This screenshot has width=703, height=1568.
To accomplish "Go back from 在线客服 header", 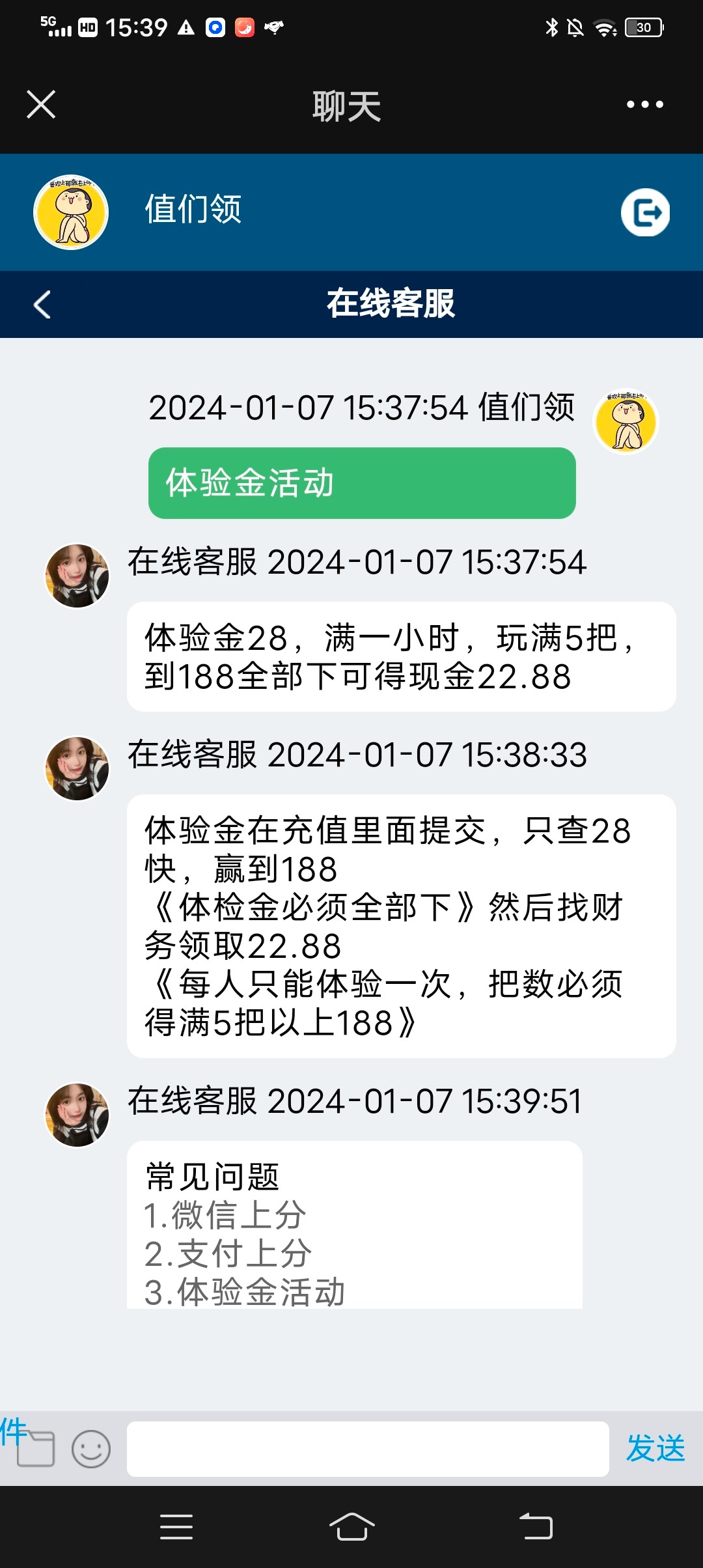I will tap(42, 305).
